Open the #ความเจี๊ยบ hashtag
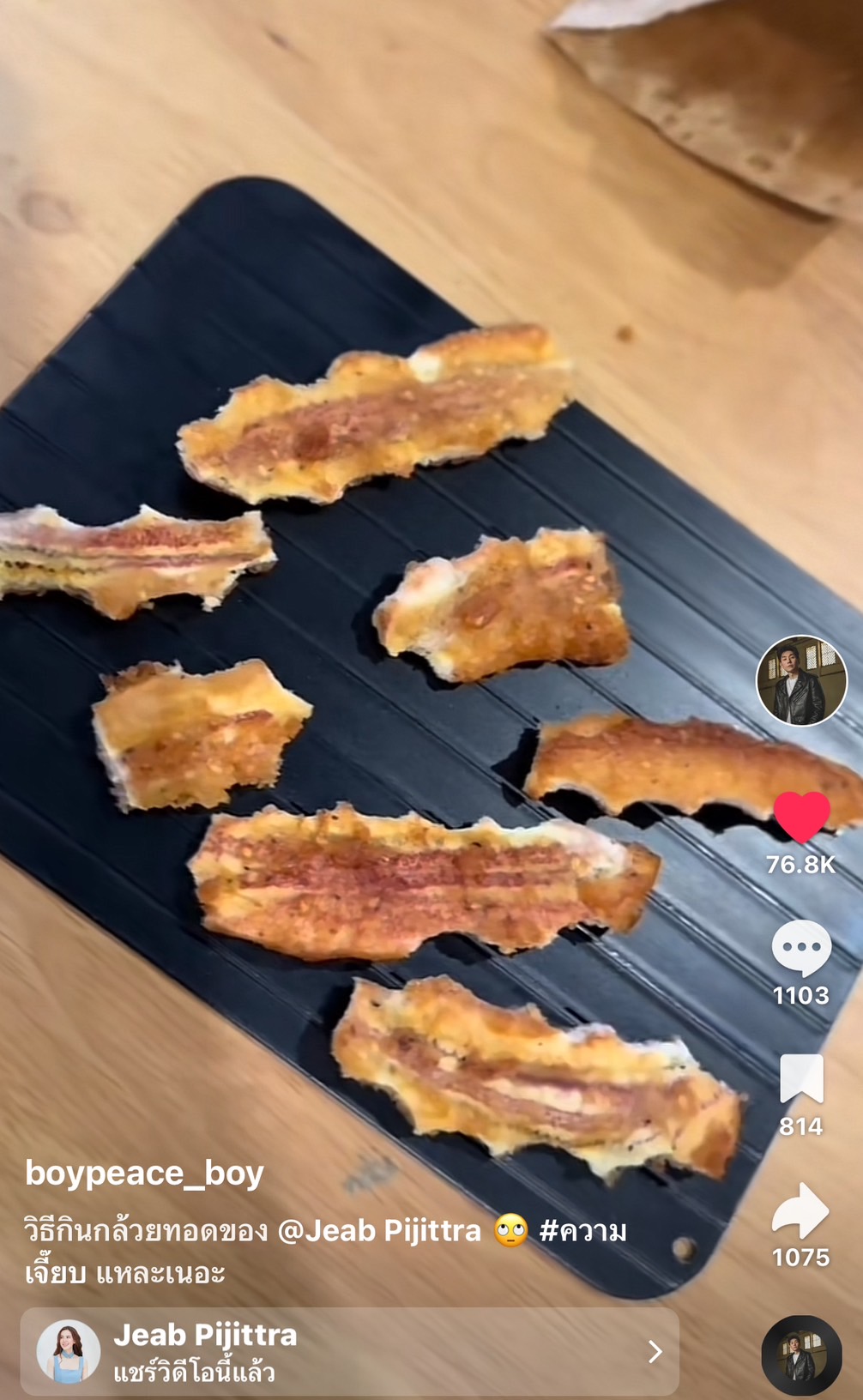Viewport: 863px width, 1400px height. coord(582,1231)
